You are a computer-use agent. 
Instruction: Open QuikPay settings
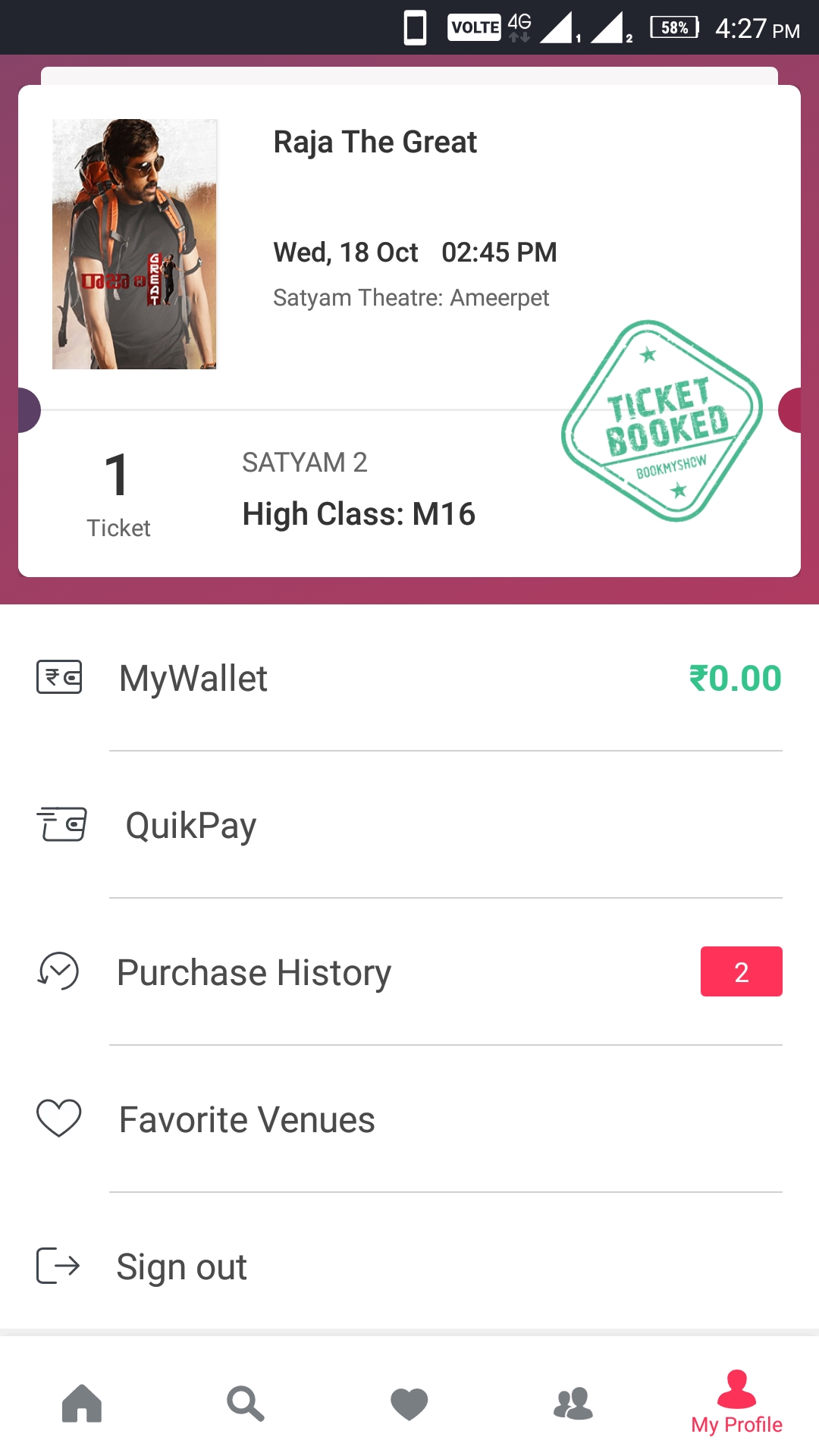[409, 825]
